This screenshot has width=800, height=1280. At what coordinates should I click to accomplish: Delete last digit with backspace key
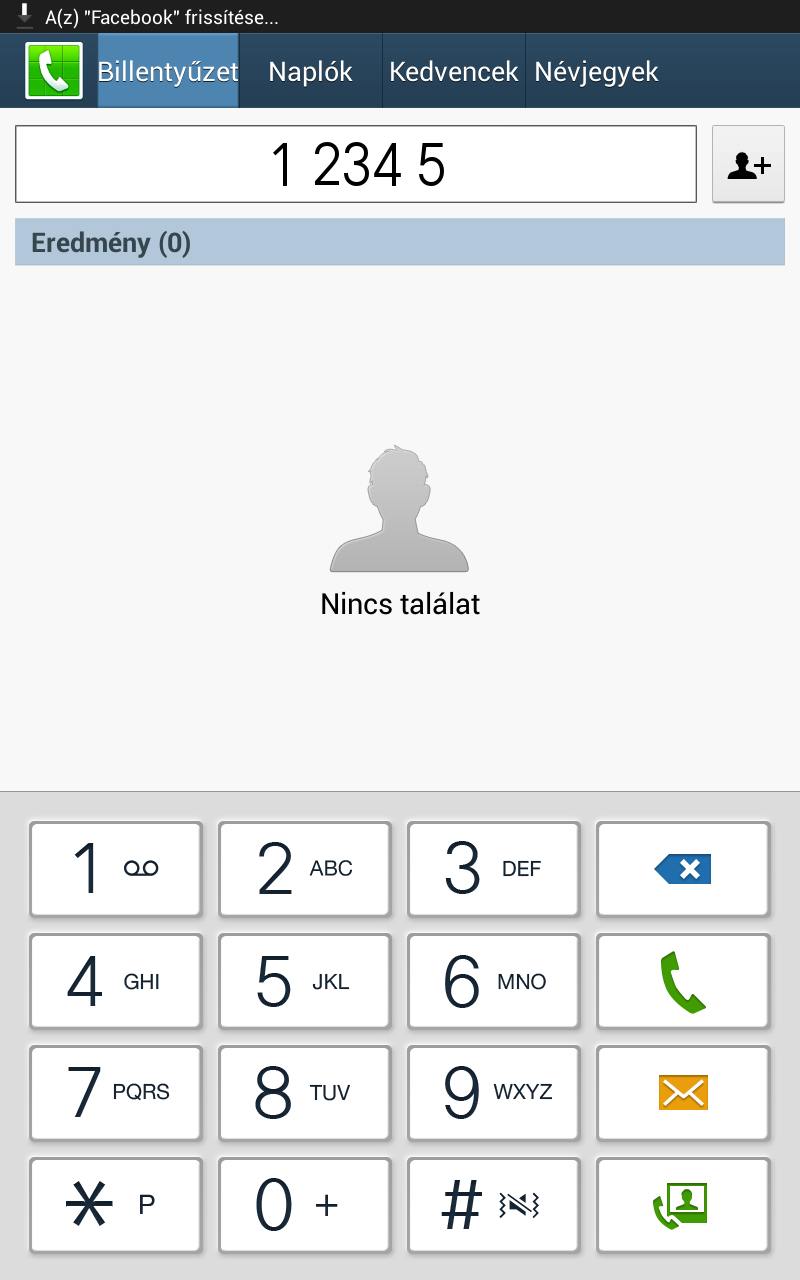683,869
